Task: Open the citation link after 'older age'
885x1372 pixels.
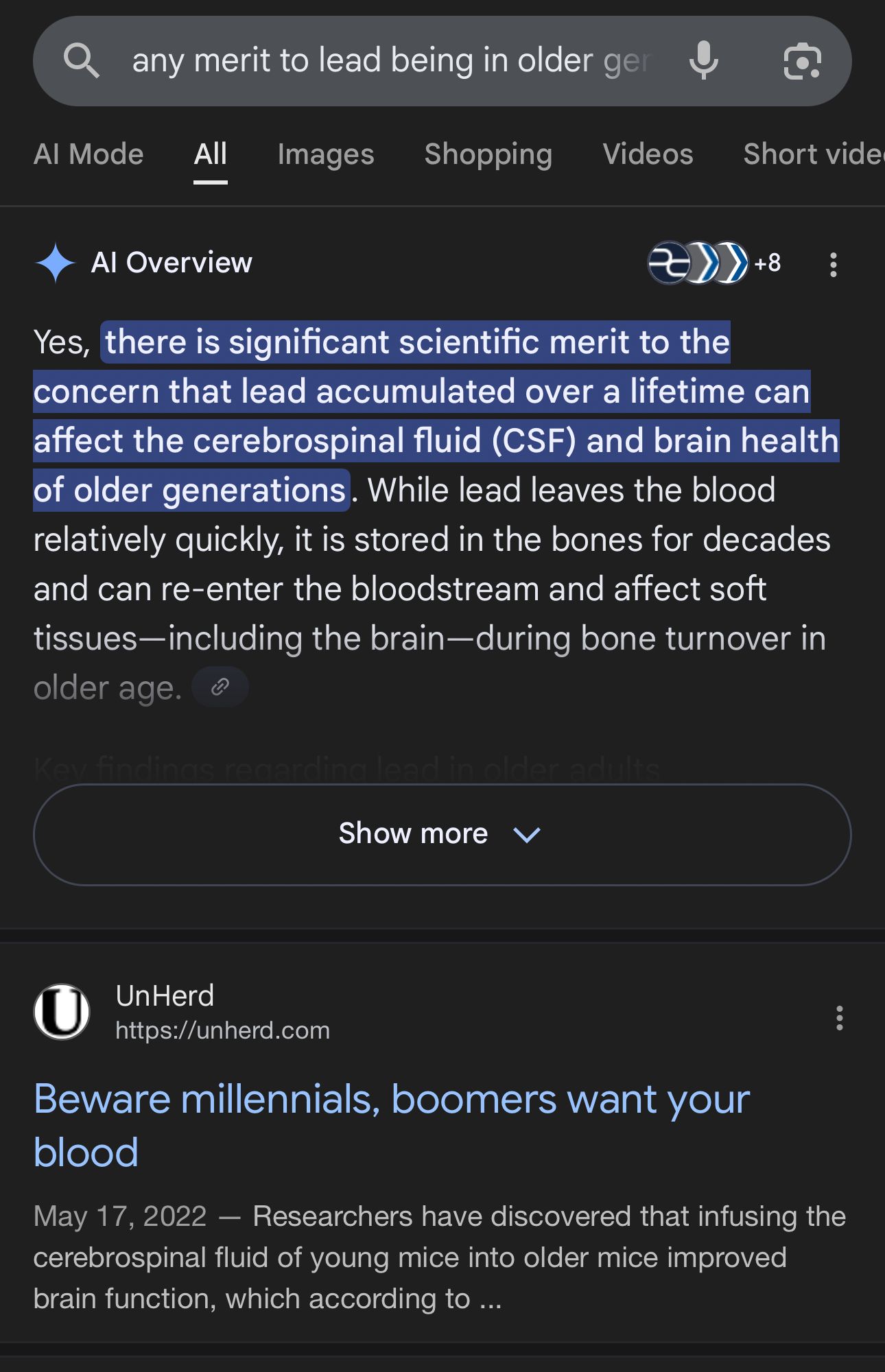Action: click(220, 687)
